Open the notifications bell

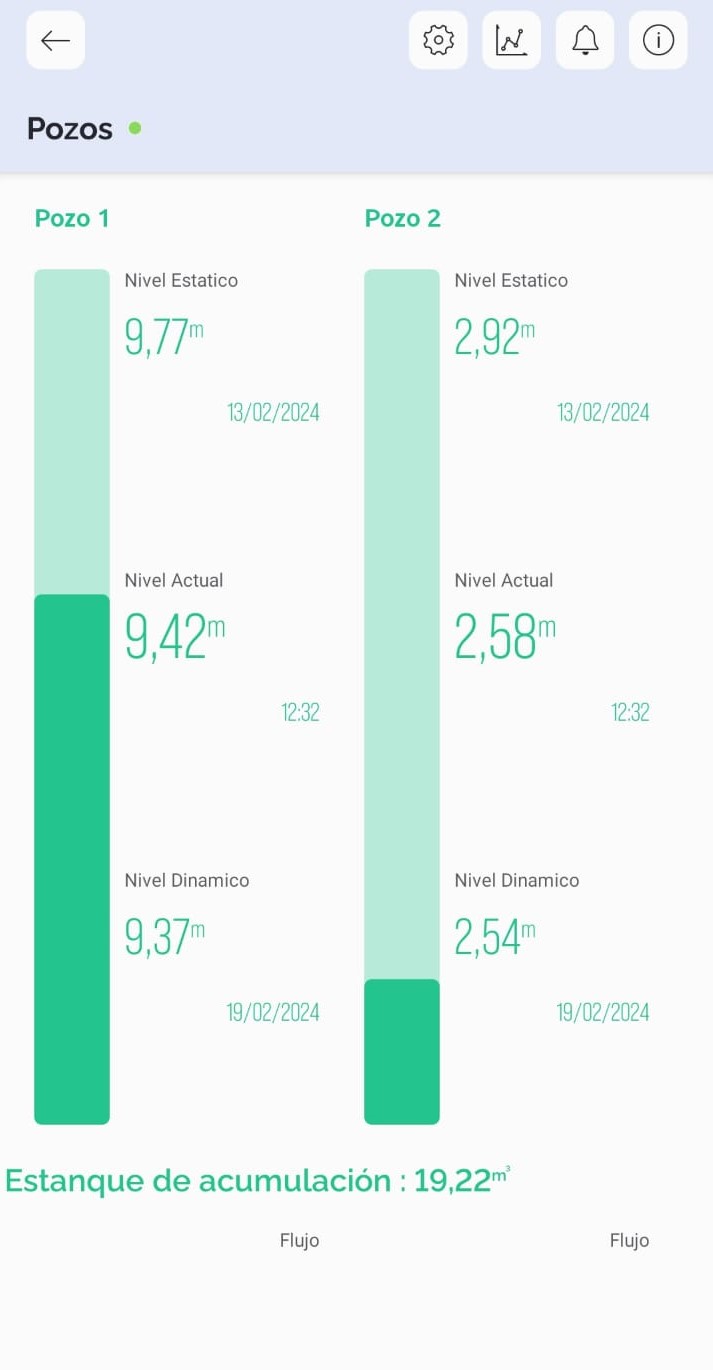tap(585, 40)
